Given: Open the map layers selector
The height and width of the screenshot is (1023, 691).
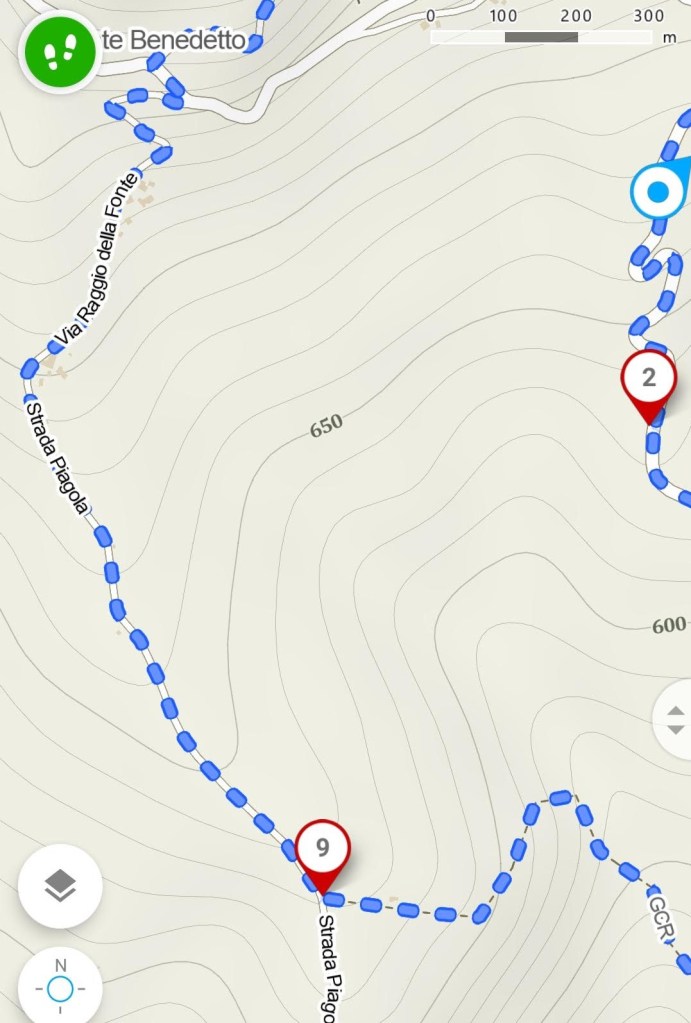Looking at the screenshot, I should pyautogui.click(x=60, y=885).
